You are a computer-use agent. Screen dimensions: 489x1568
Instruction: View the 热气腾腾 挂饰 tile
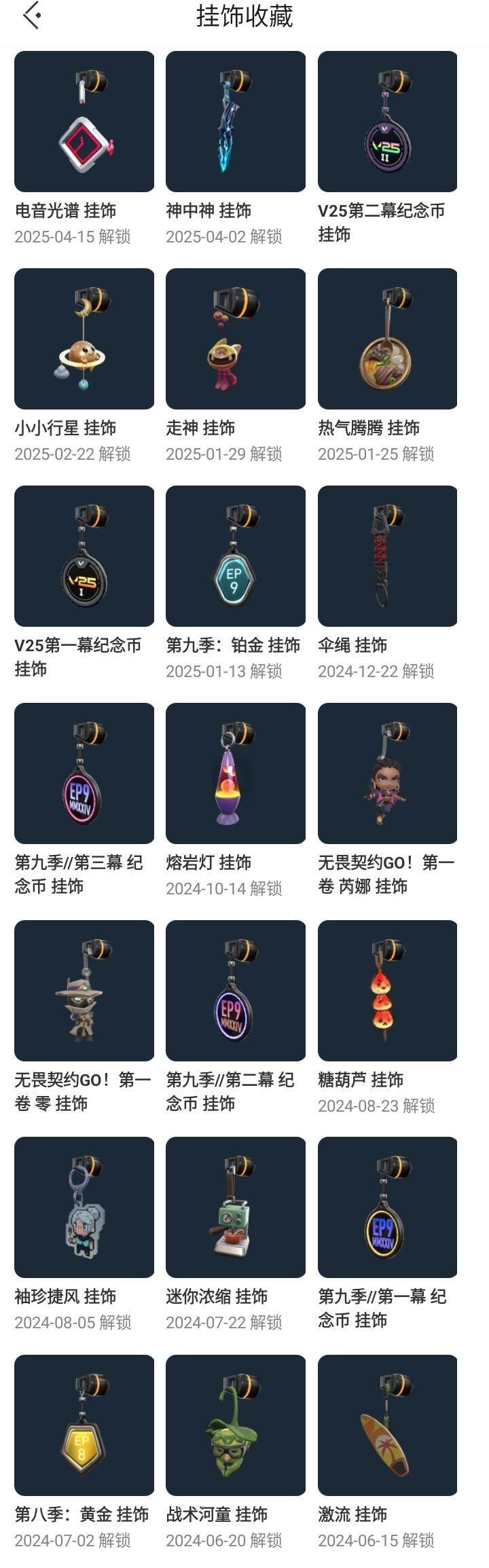click(387, 339)
